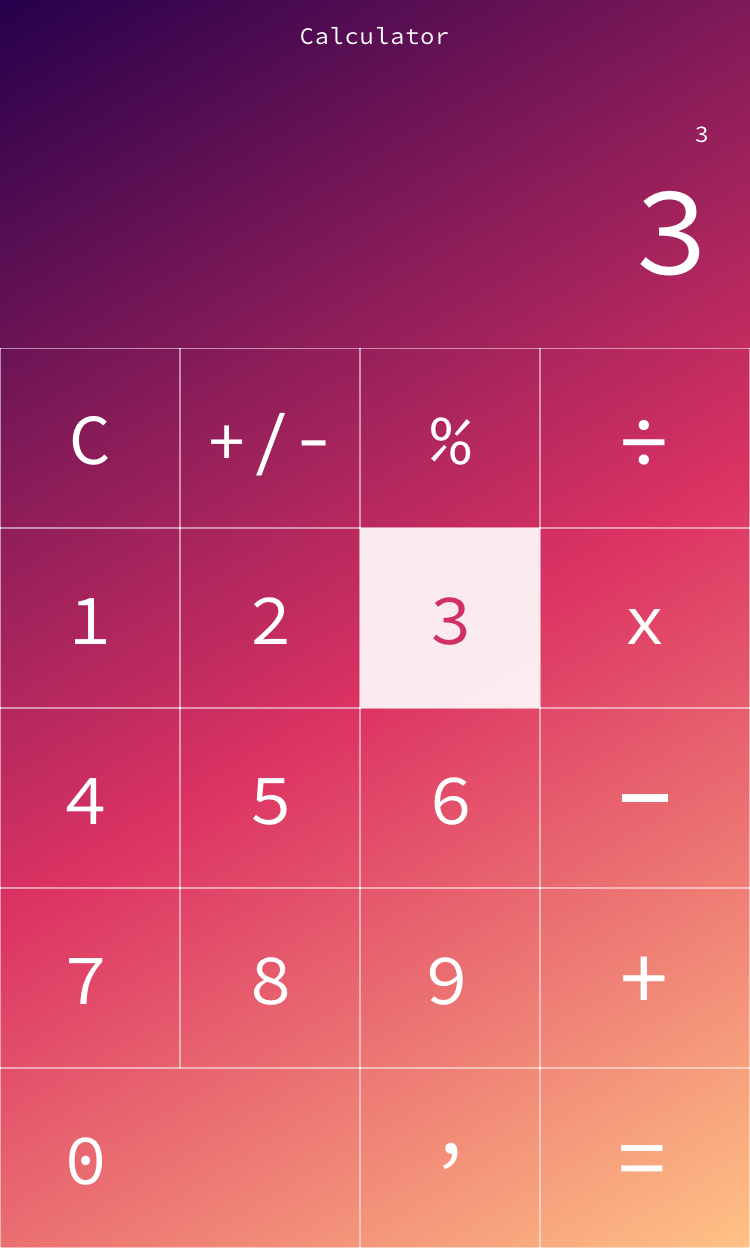Tap the highlighted 3 key
The width and height of the screenshot is (750, 1248).
point(450,618)
